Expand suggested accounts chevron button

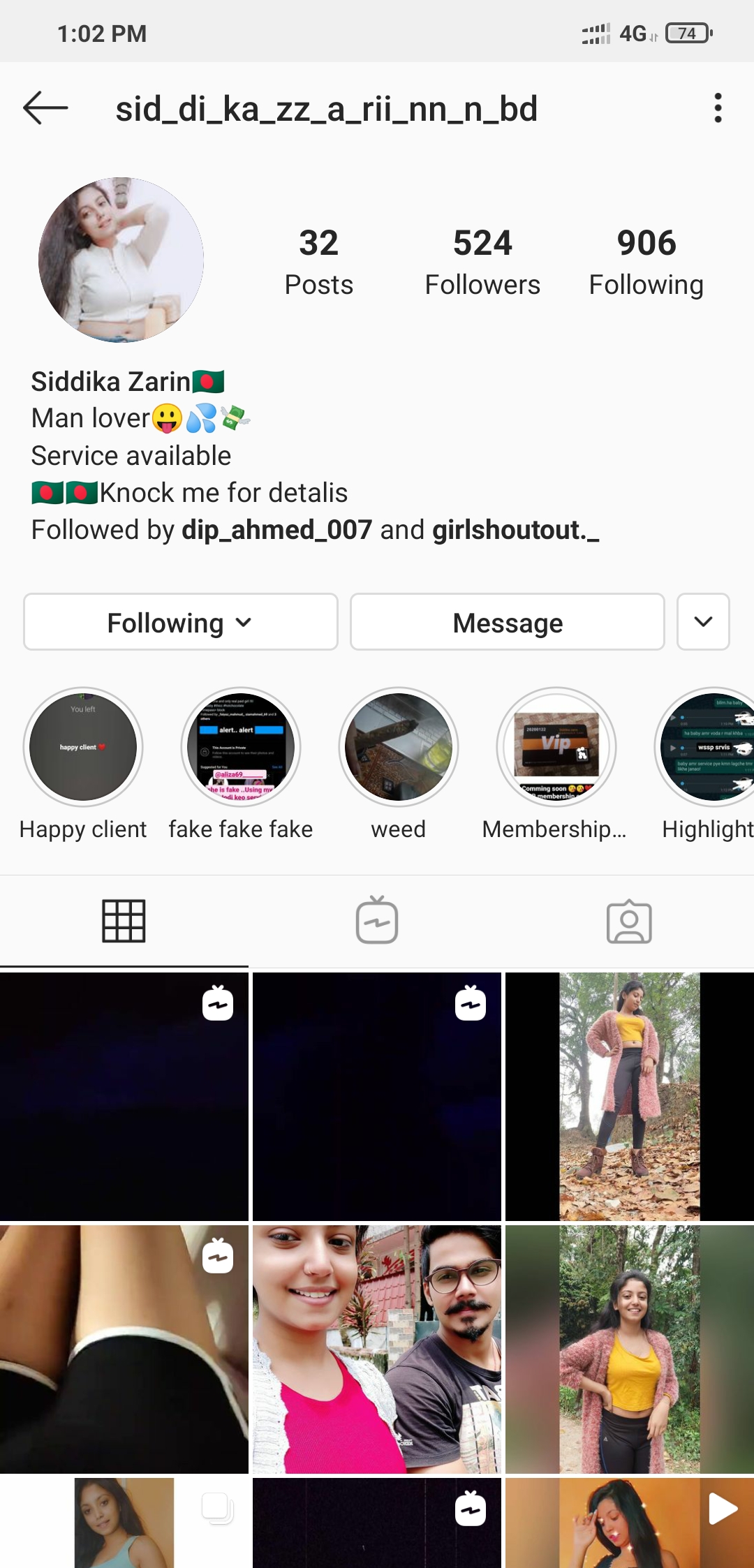point(703,622)
